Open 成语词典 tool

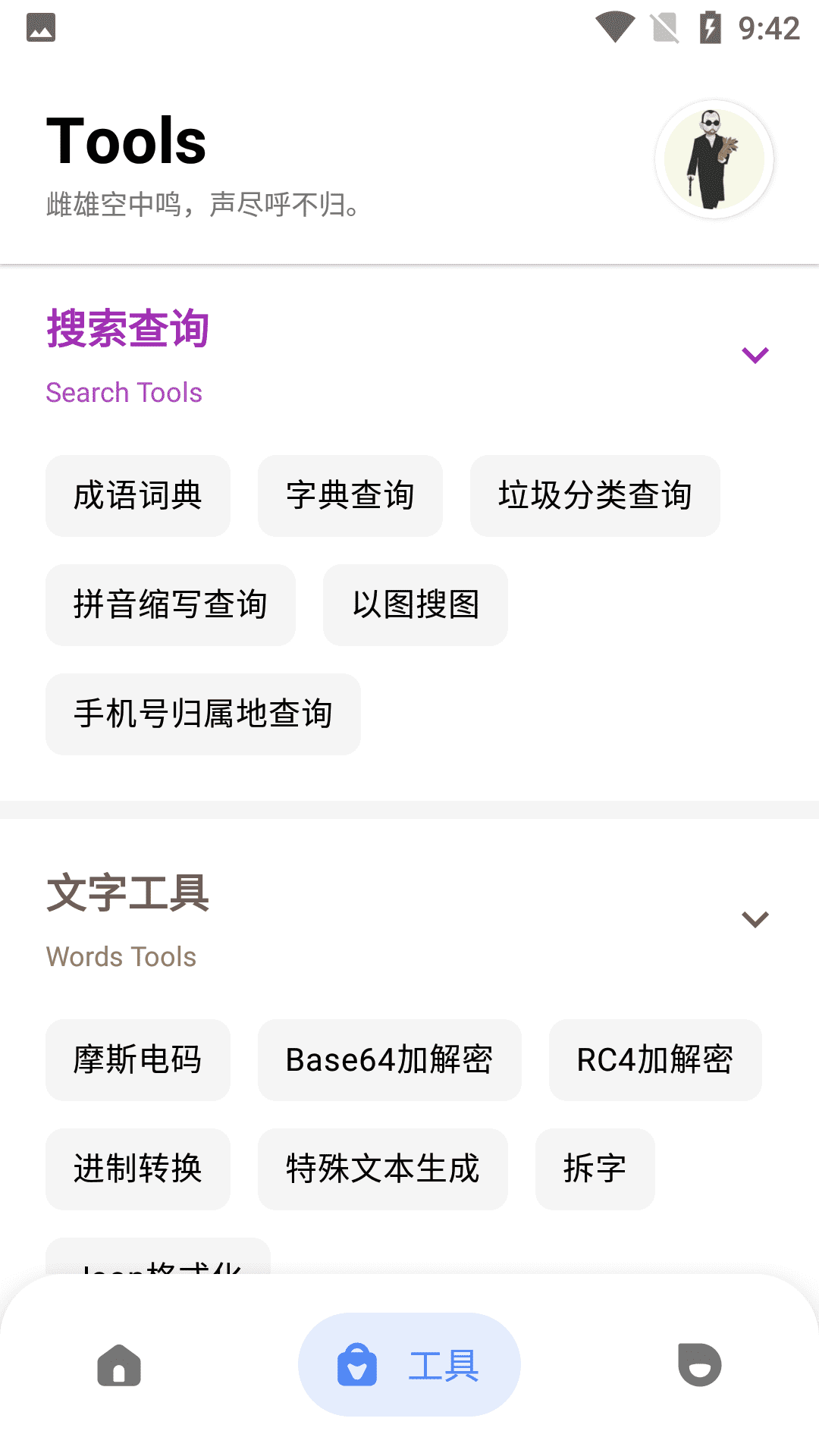(x=138, y=496)
